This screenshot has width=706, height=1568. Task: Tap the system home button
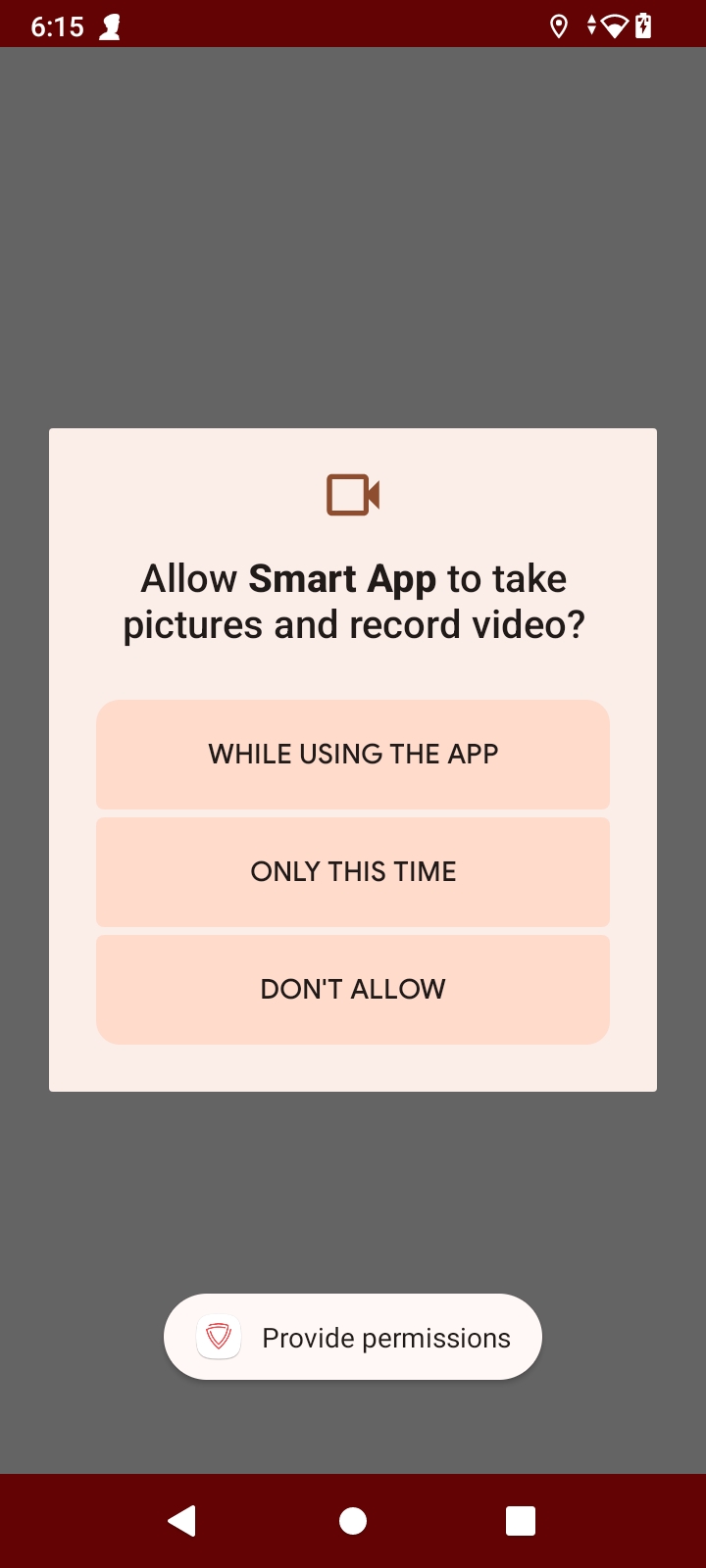click(x=353, y=1521)
